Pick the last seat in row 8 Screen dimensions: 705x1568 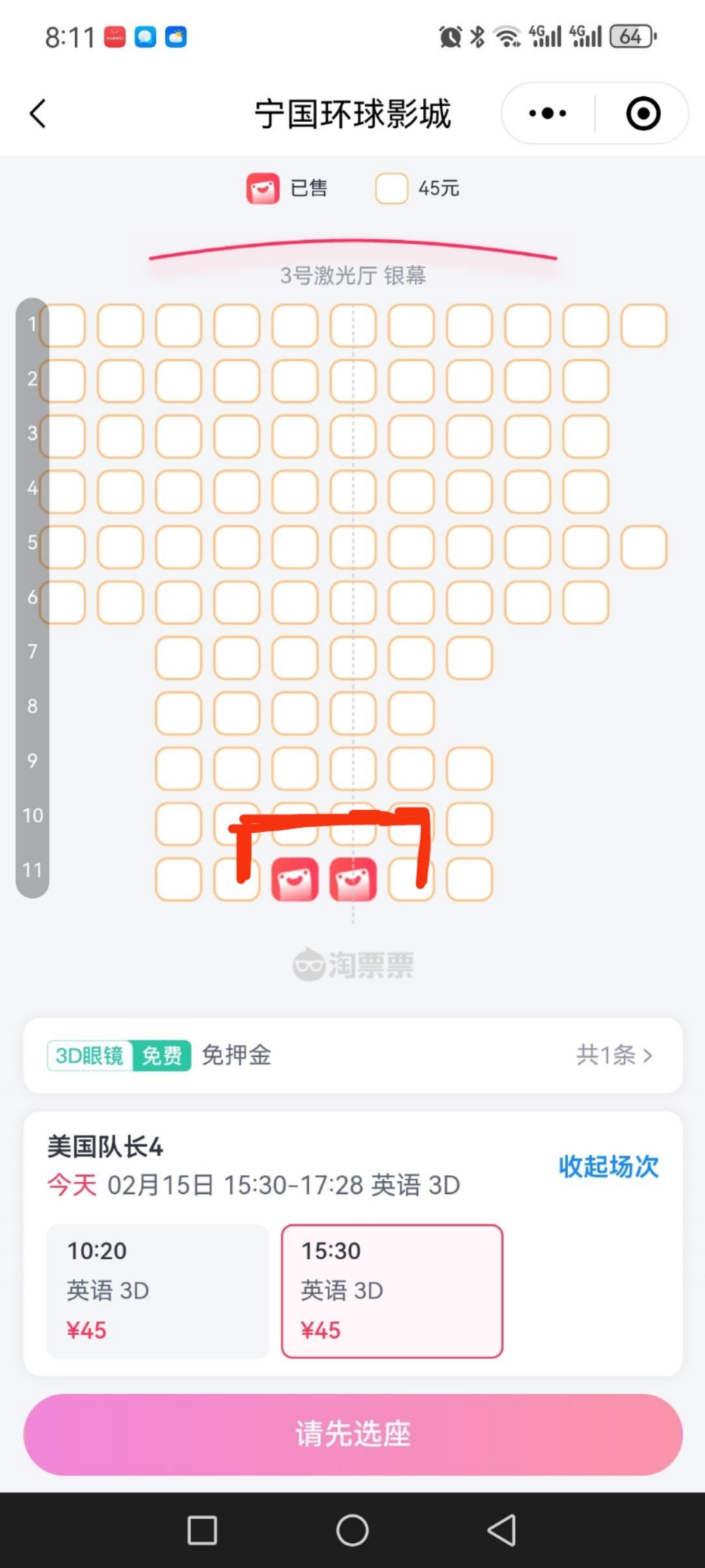[x=411, y=713]
